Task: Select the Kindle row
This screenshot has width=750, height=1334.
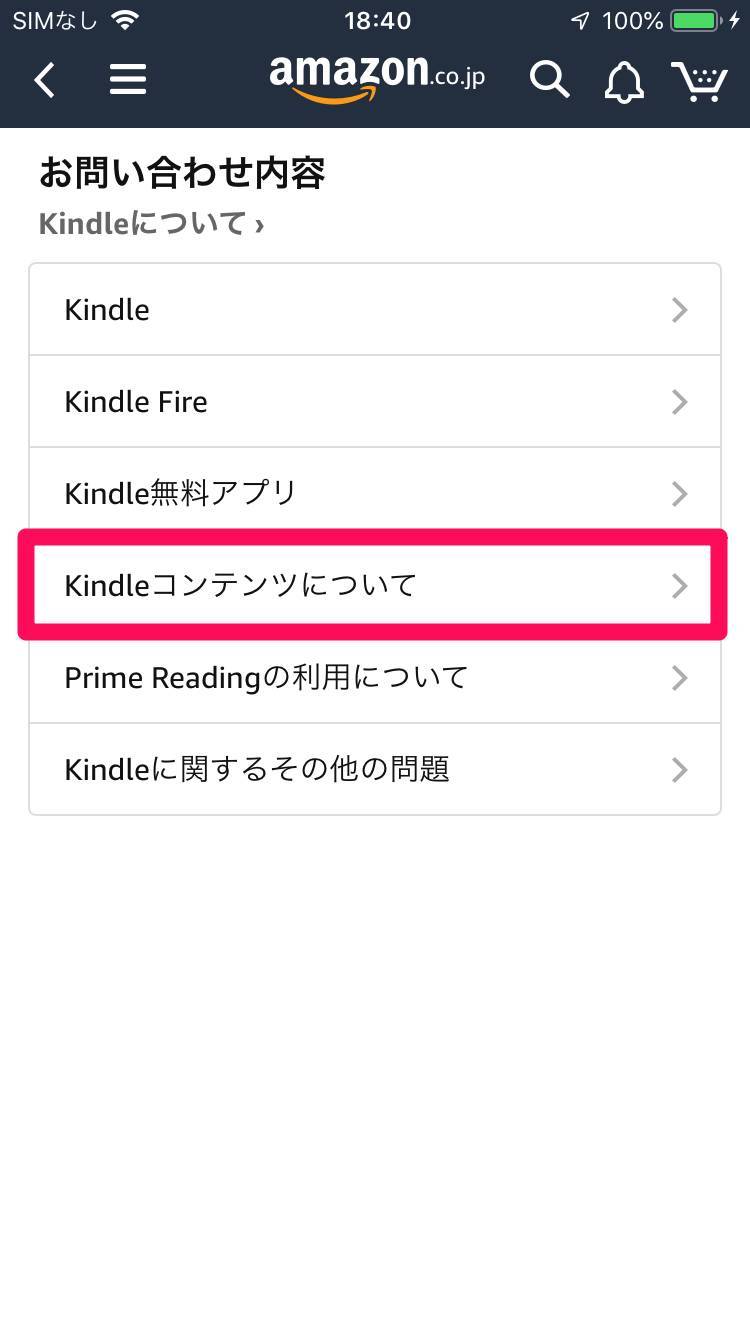Action: pos(375,310)
